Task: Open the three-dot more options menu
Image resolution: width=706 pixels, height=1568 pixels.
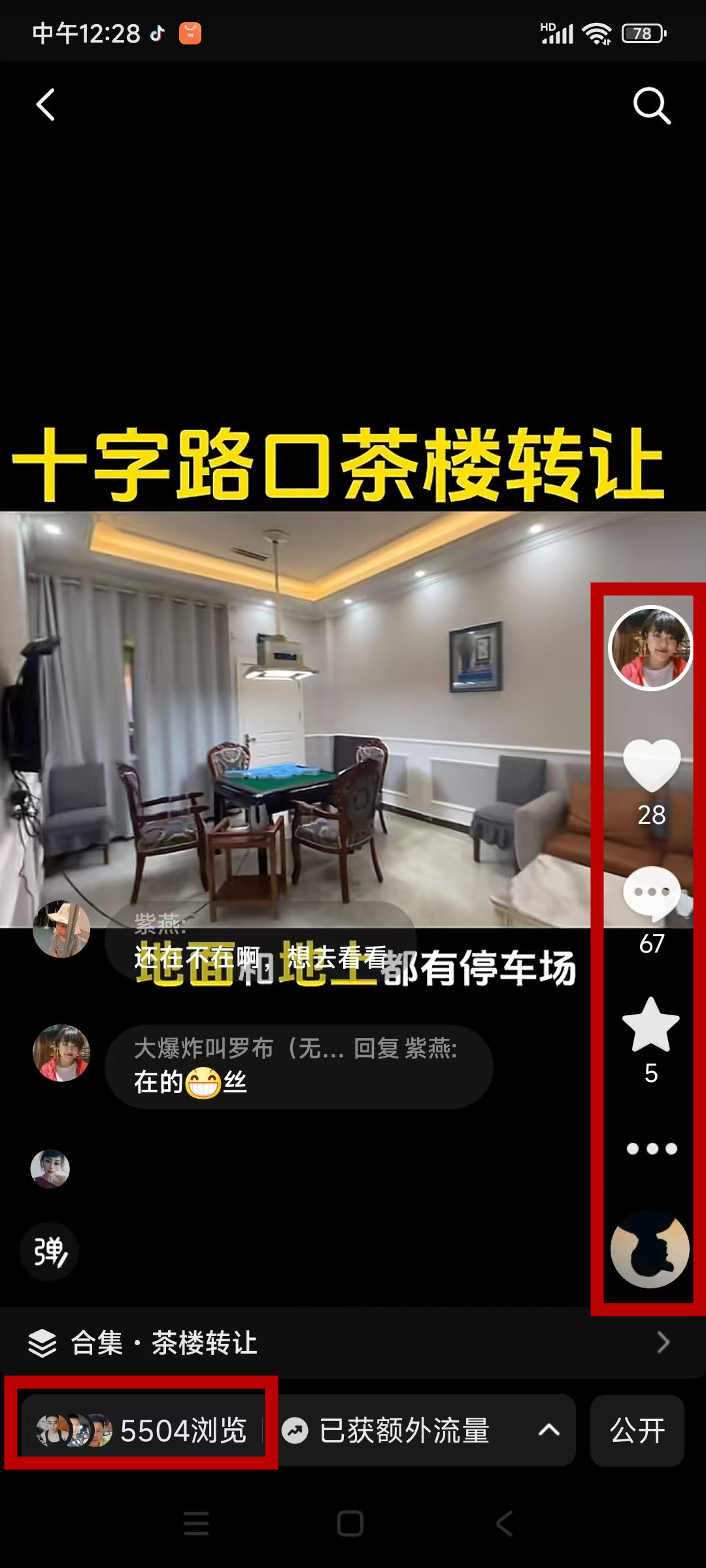Action: point(651,1149)
